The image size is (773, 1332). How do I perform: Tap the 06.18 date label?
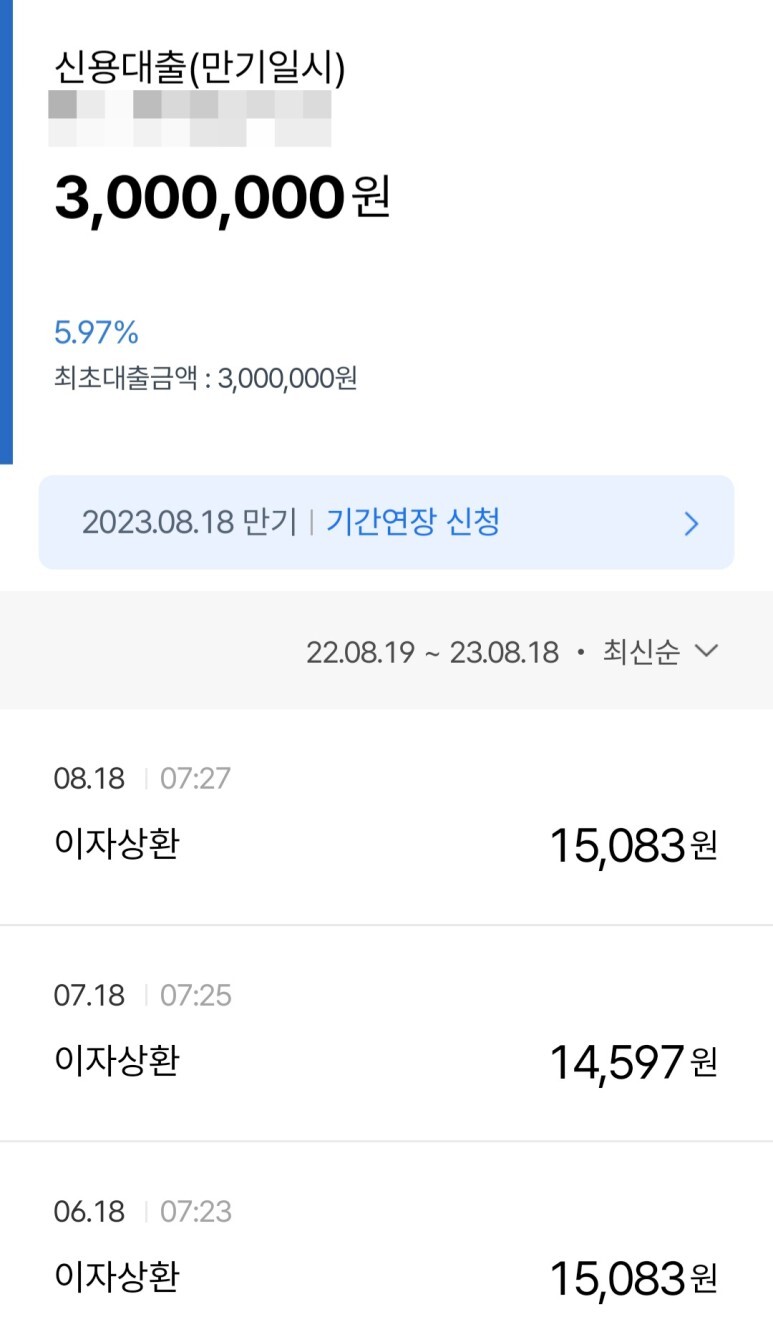(91, 1211)
